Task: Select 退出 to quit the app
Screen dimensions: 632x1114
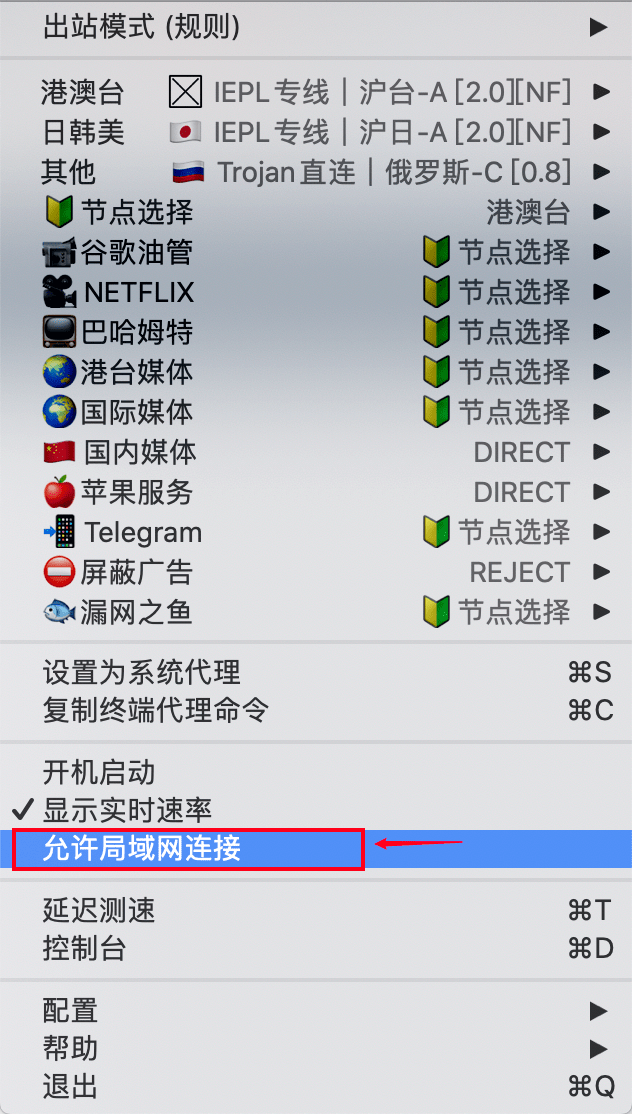Action: click(x=316, y=1086)
